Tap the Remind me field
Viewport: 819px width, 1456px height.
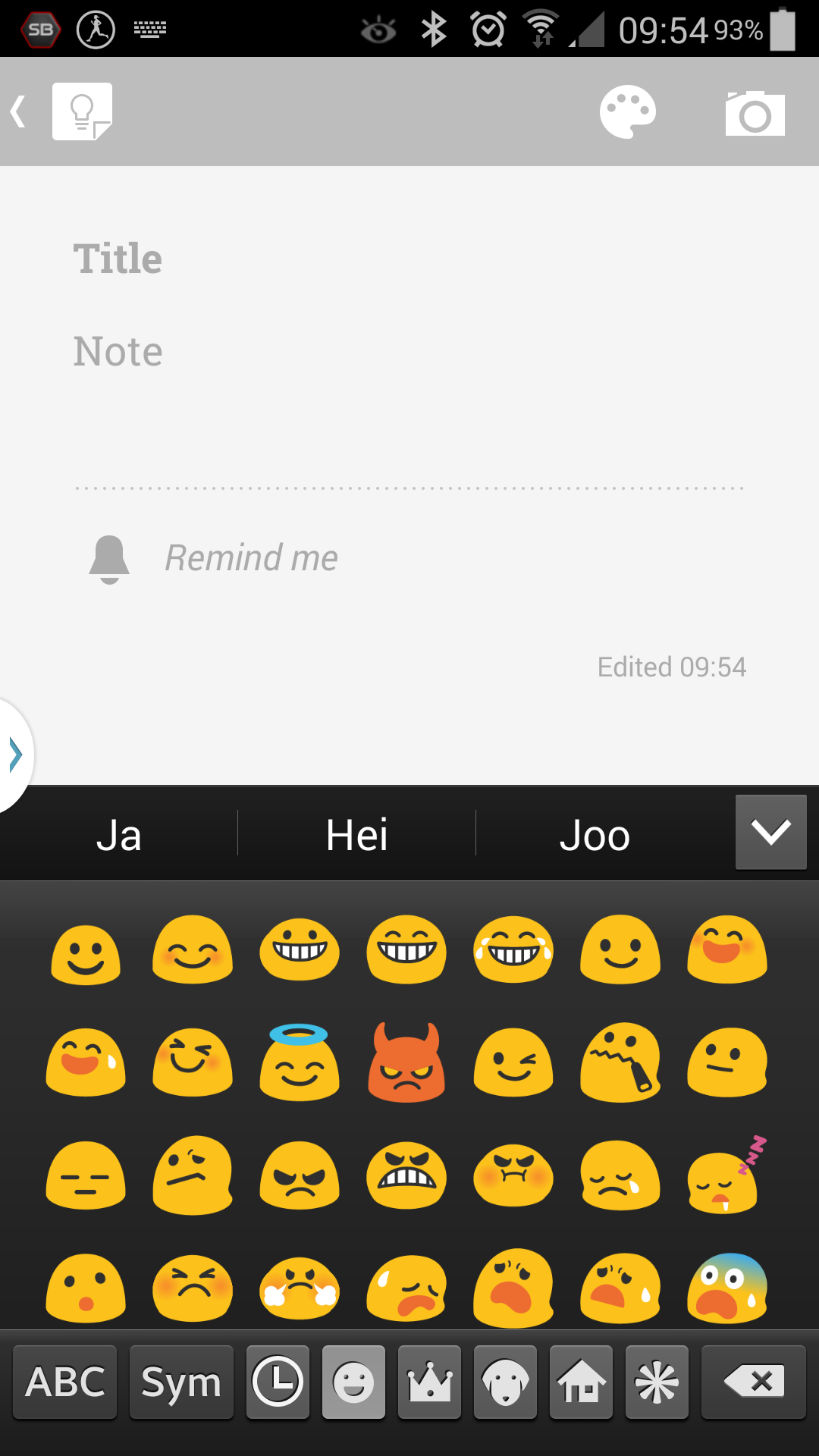point(252,557)
